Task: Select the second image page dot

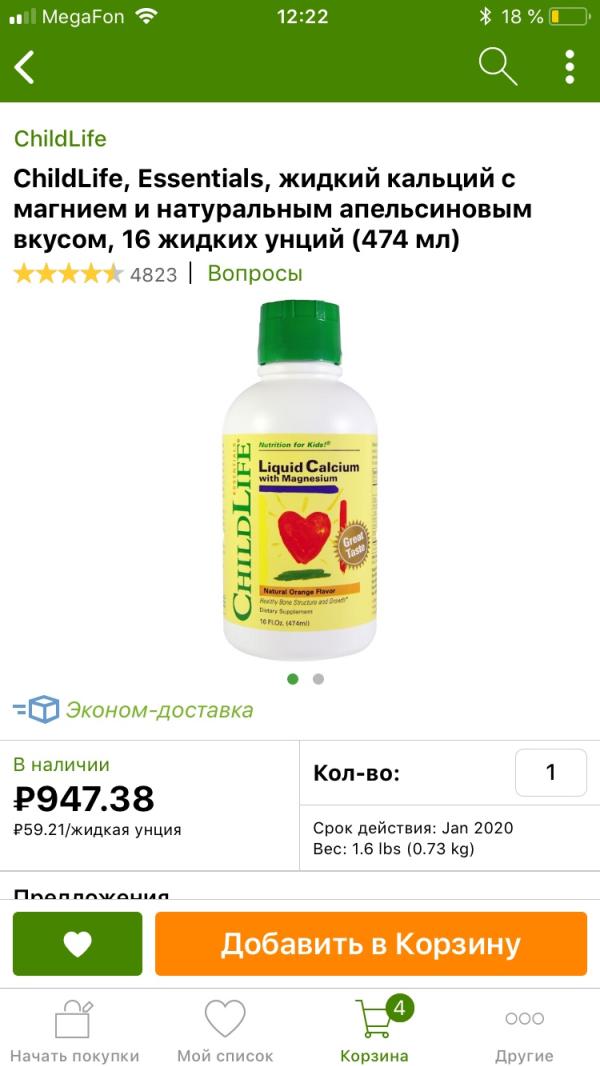Action: [x=318, y=678]
